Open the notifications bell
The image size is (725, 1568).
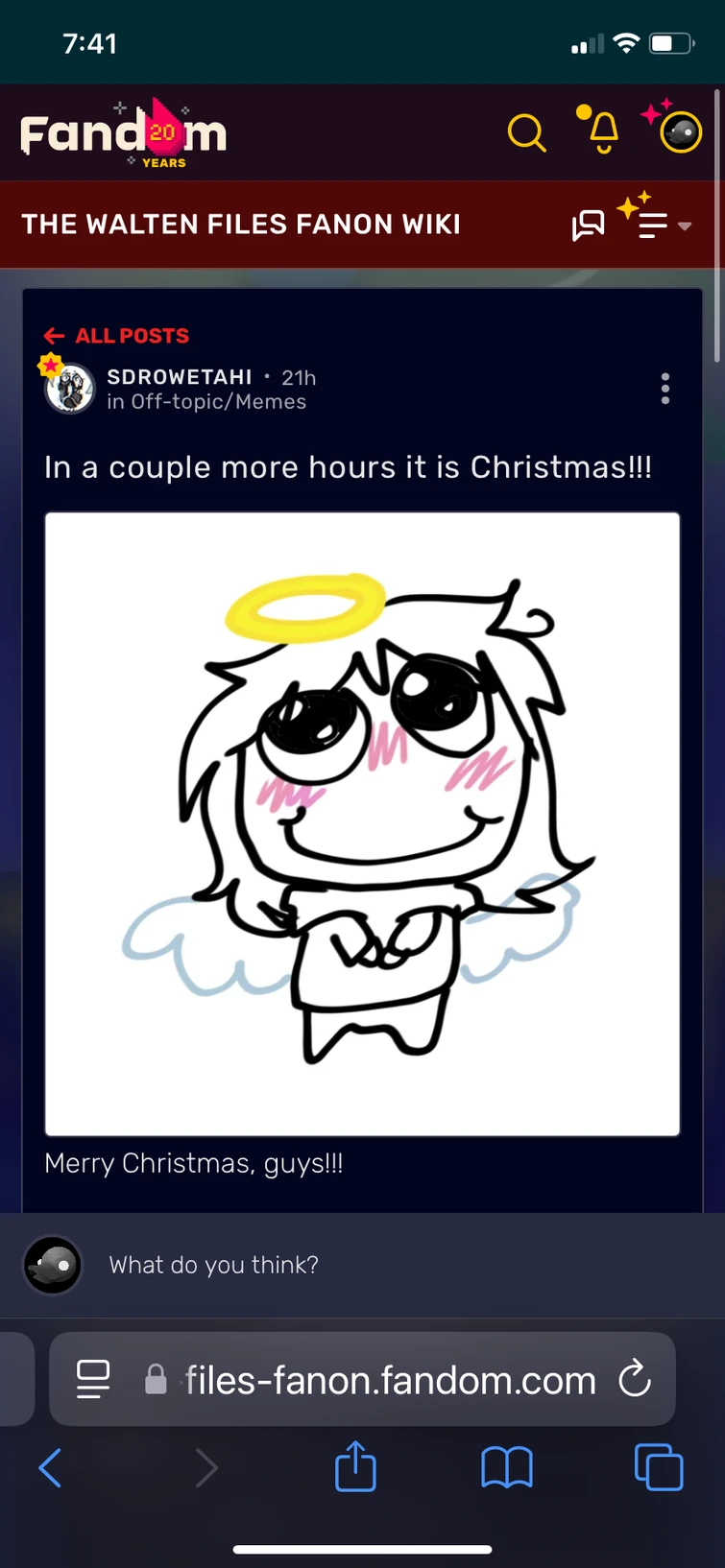click(x=603, y=132)
